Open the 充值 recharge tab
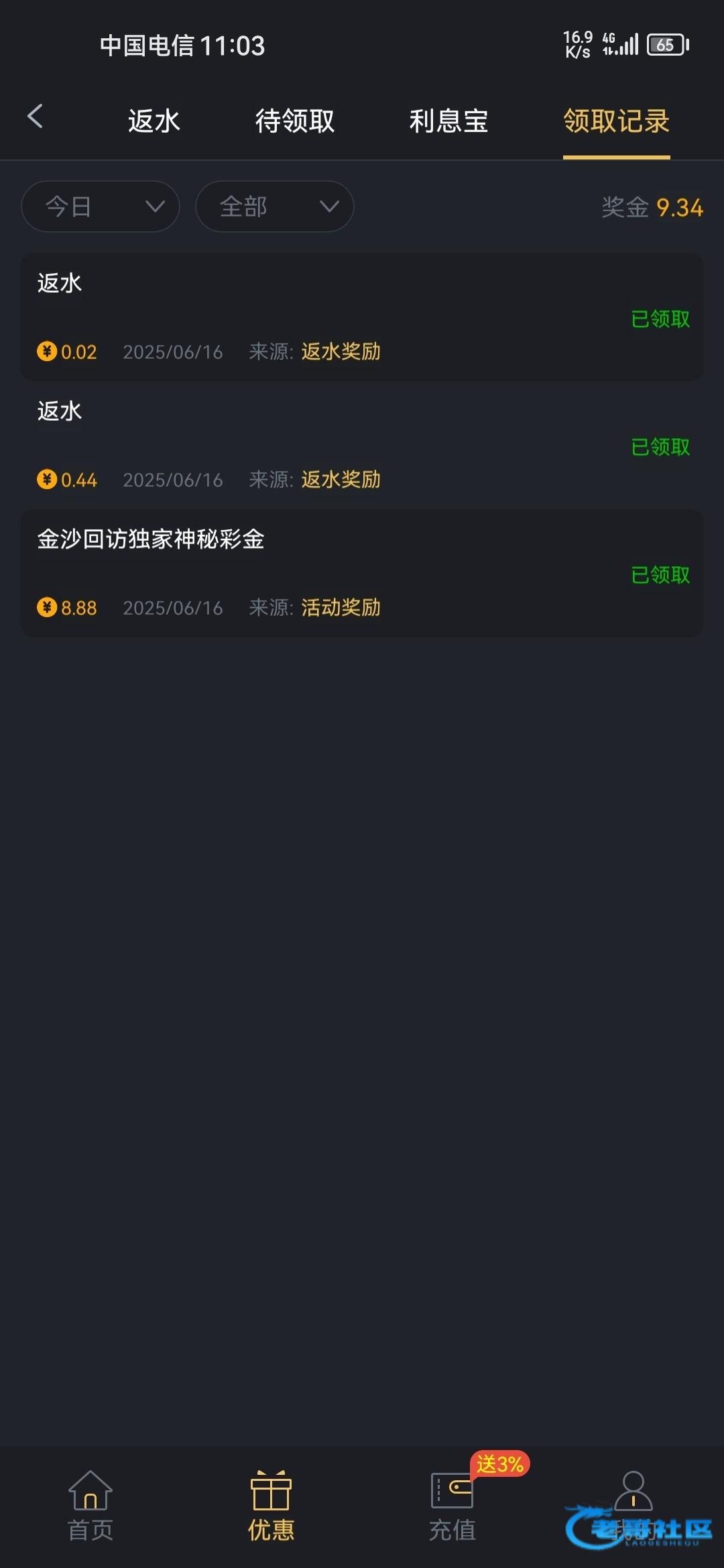Screen dimensions: 724x1568 point(452,1506)
